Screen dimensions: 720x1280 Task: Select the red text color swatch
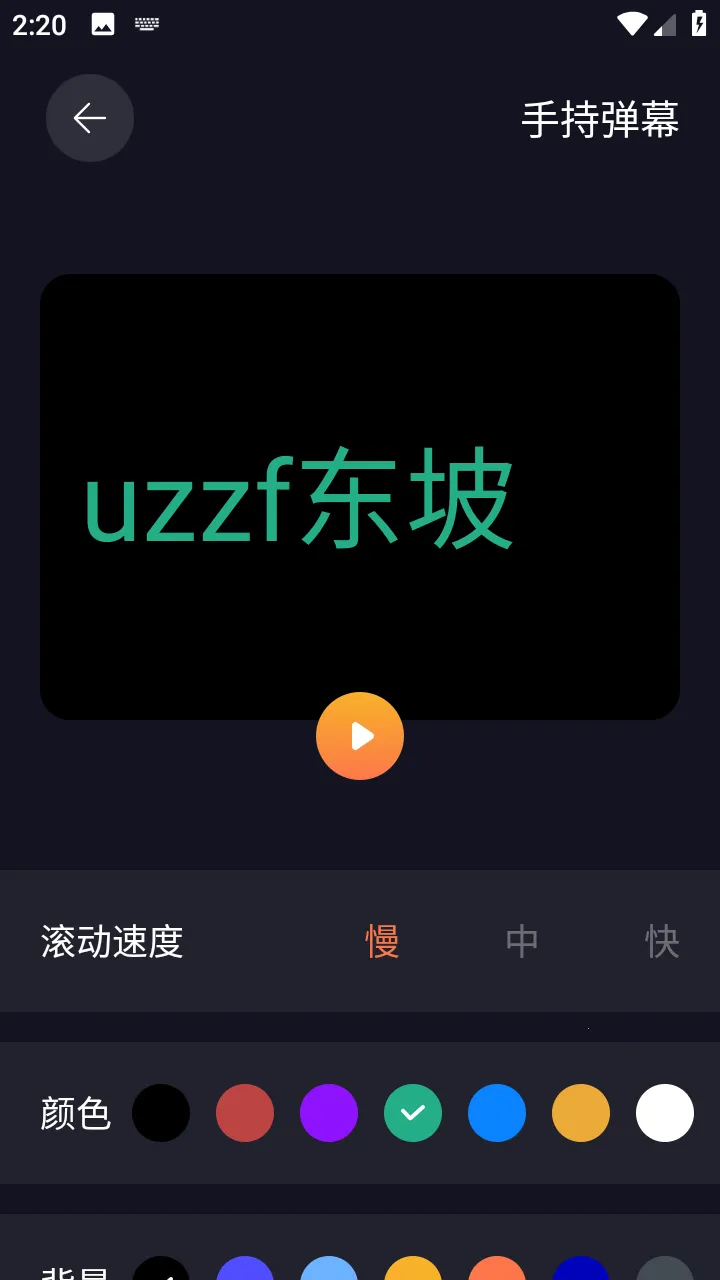pyautogui.click(x=245, y=1112)
